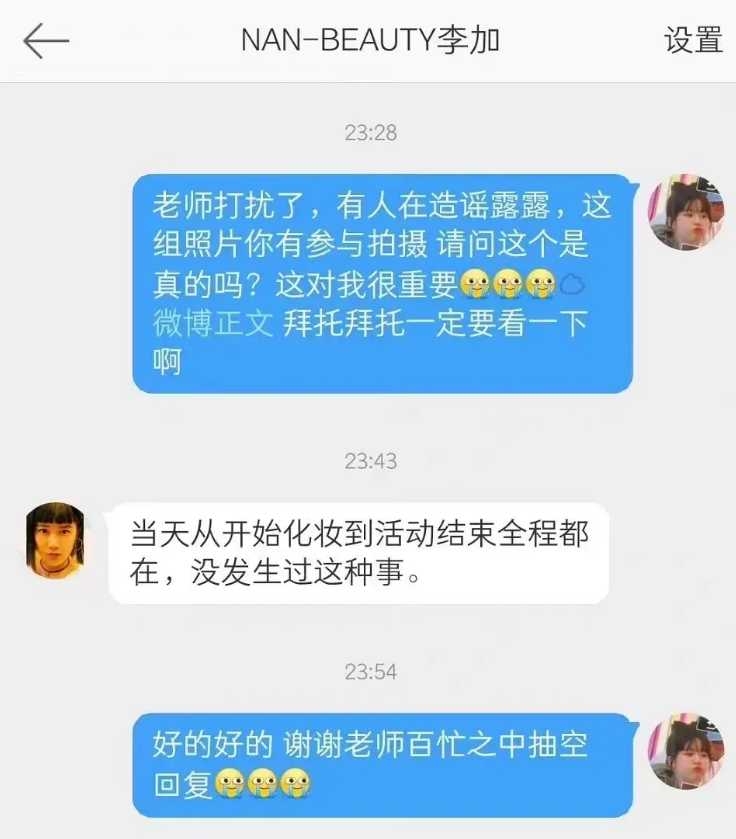Go back using the arrow icon
736x839 pixels.
pyautogui.click(x=46, y=41)
